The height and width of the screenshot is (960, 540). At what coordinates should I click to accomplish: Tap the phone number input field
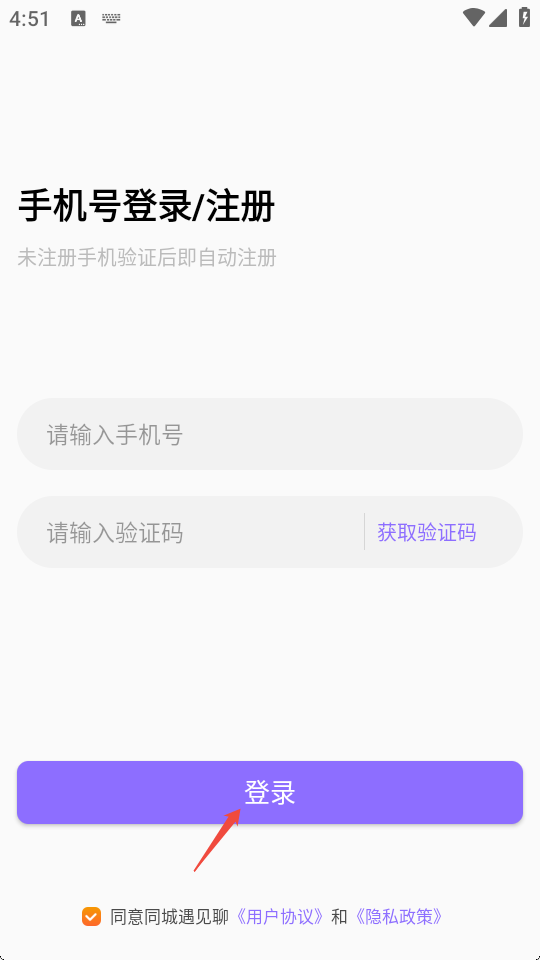pyautogui.click(x=269, y=434)
